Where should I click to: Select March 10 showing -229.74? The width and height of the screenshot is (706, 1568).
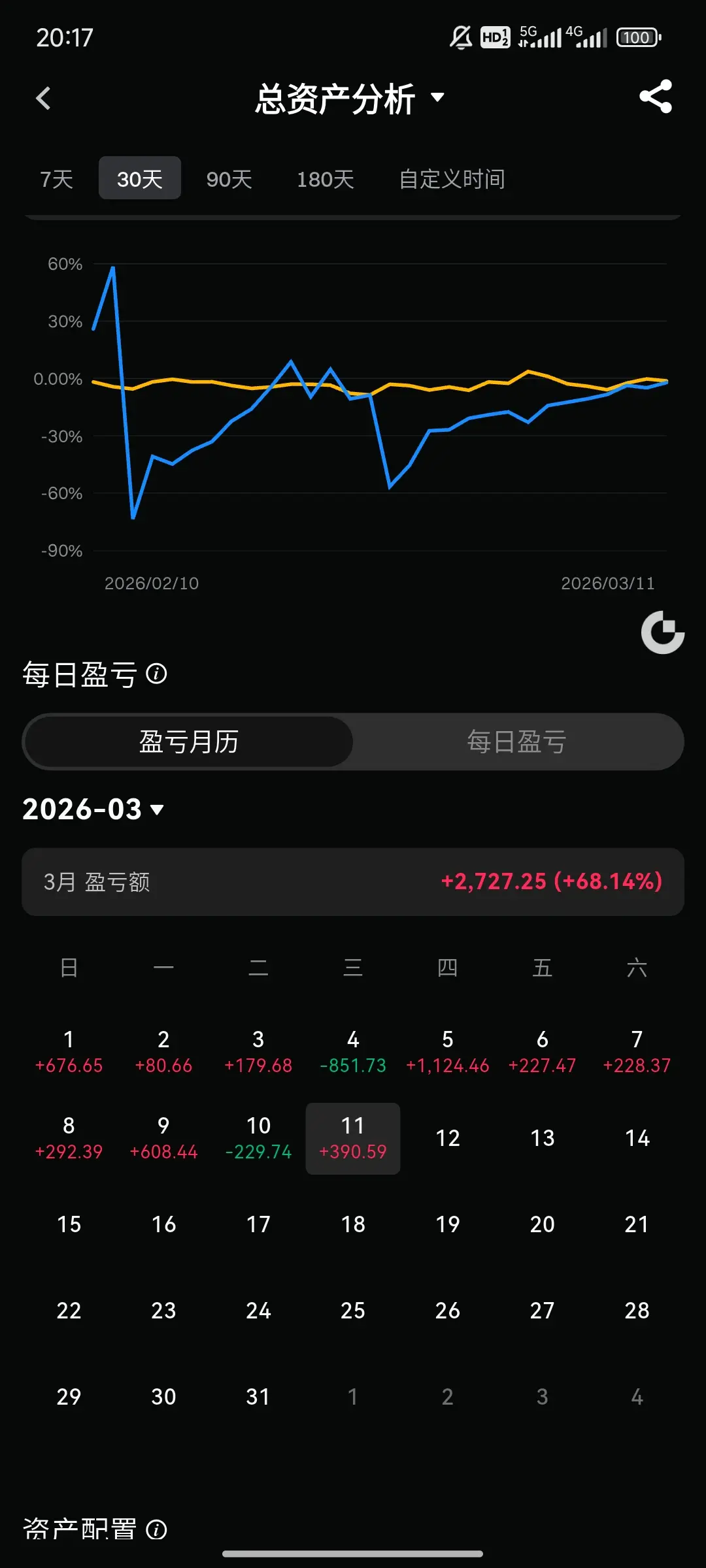(258, 1138)
